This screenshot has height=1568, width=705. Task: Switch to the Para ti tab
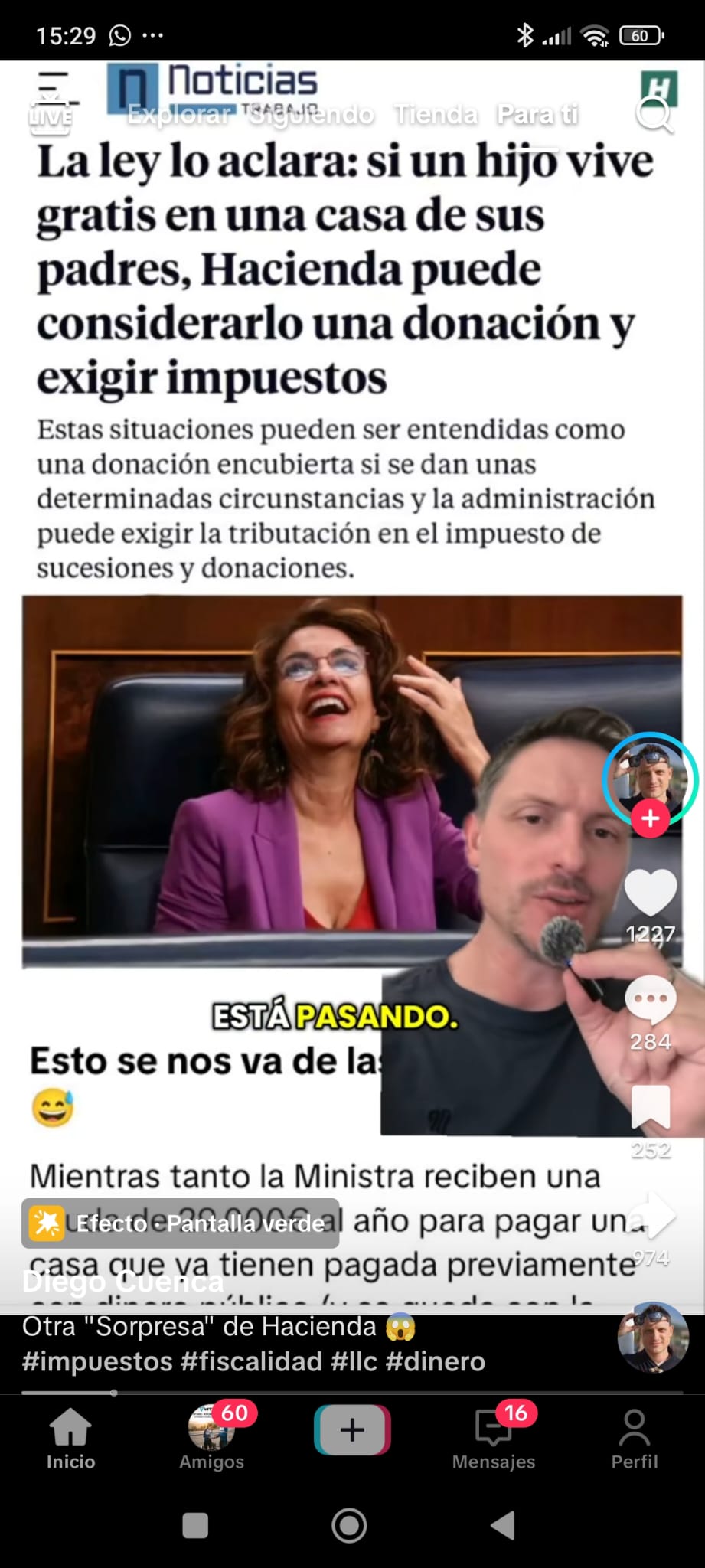(537, 114)
